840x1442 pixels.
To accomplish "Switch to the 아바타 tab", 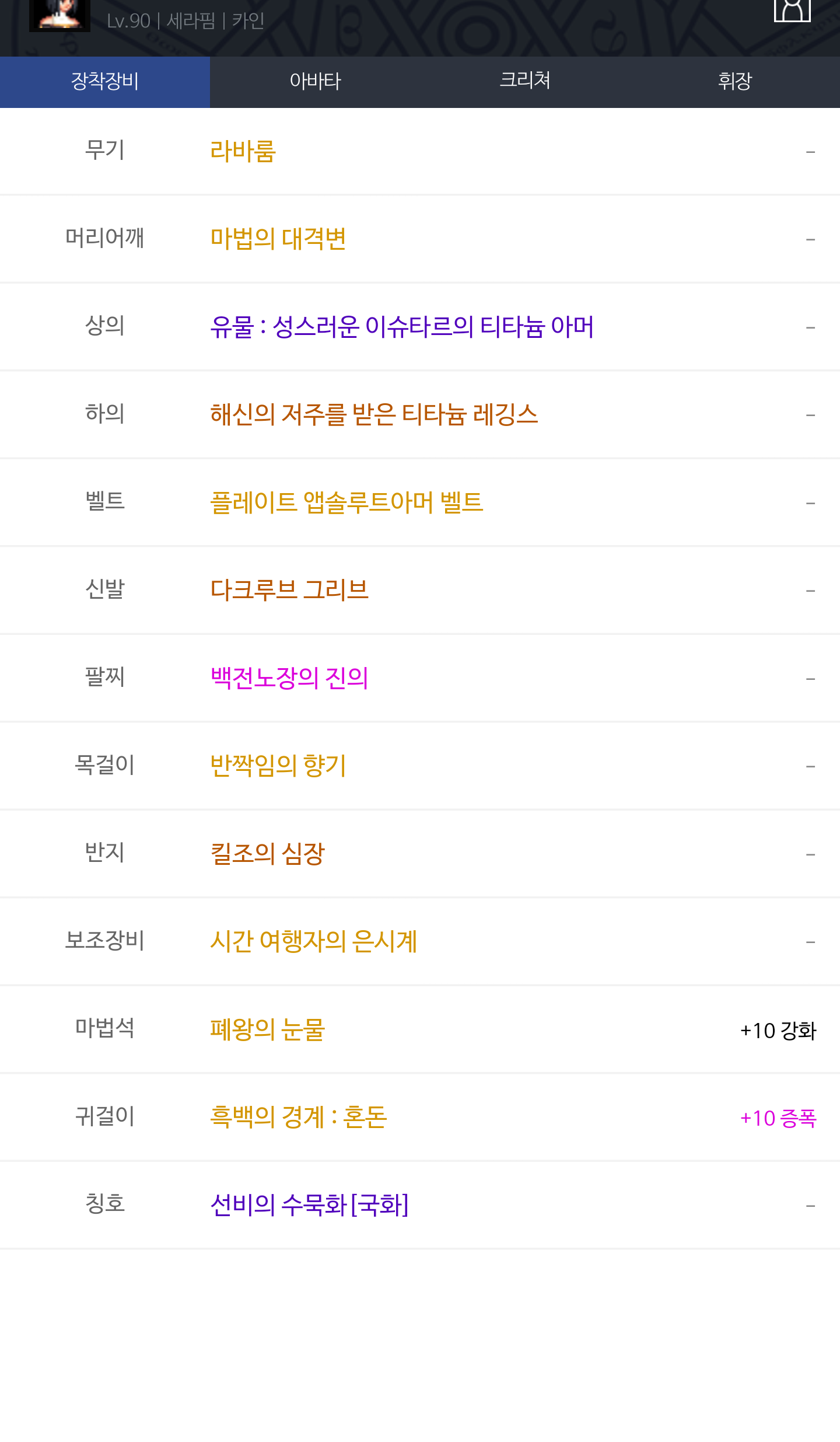I will (x=315, y=82).
